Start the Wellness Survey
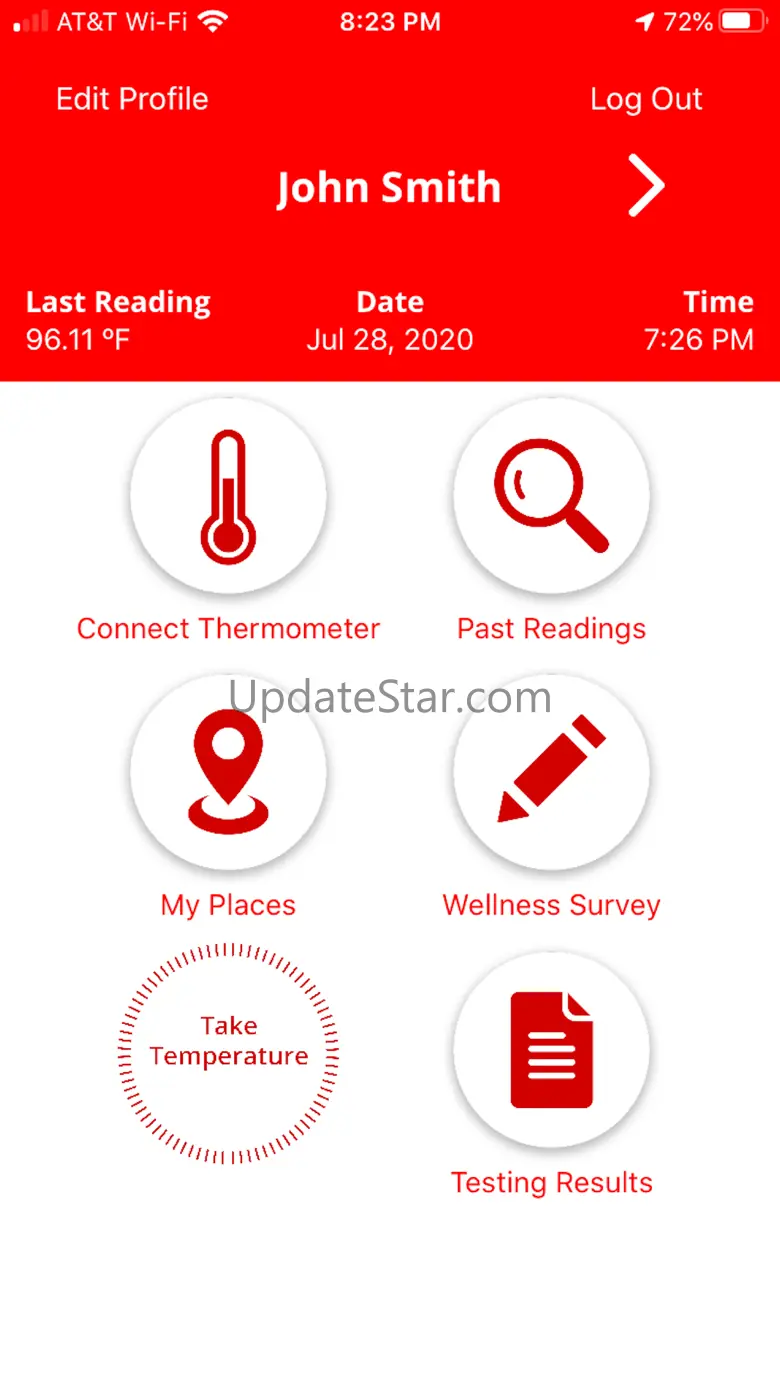 [x=551, y=773]
